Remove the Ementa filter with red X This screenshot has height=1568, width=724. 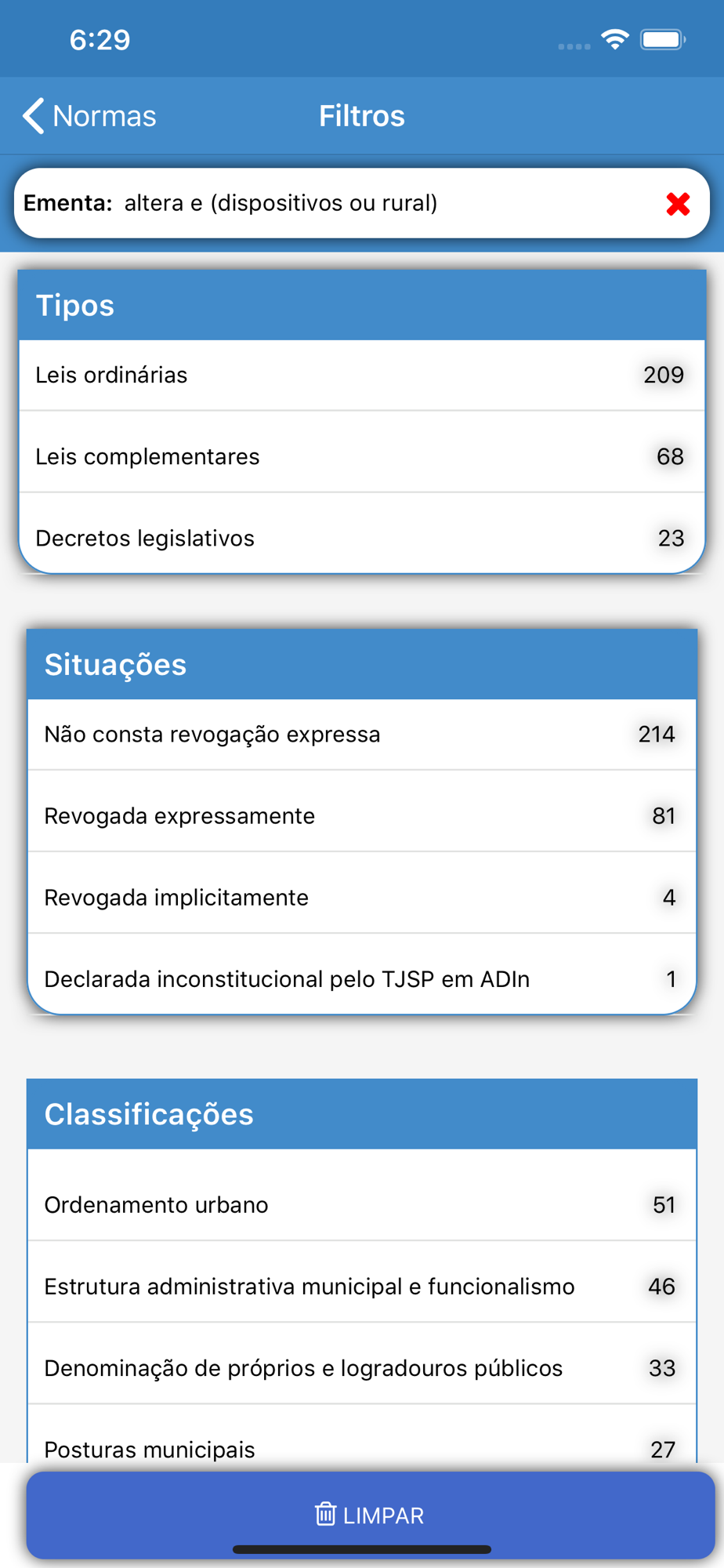tap(678, 204)
